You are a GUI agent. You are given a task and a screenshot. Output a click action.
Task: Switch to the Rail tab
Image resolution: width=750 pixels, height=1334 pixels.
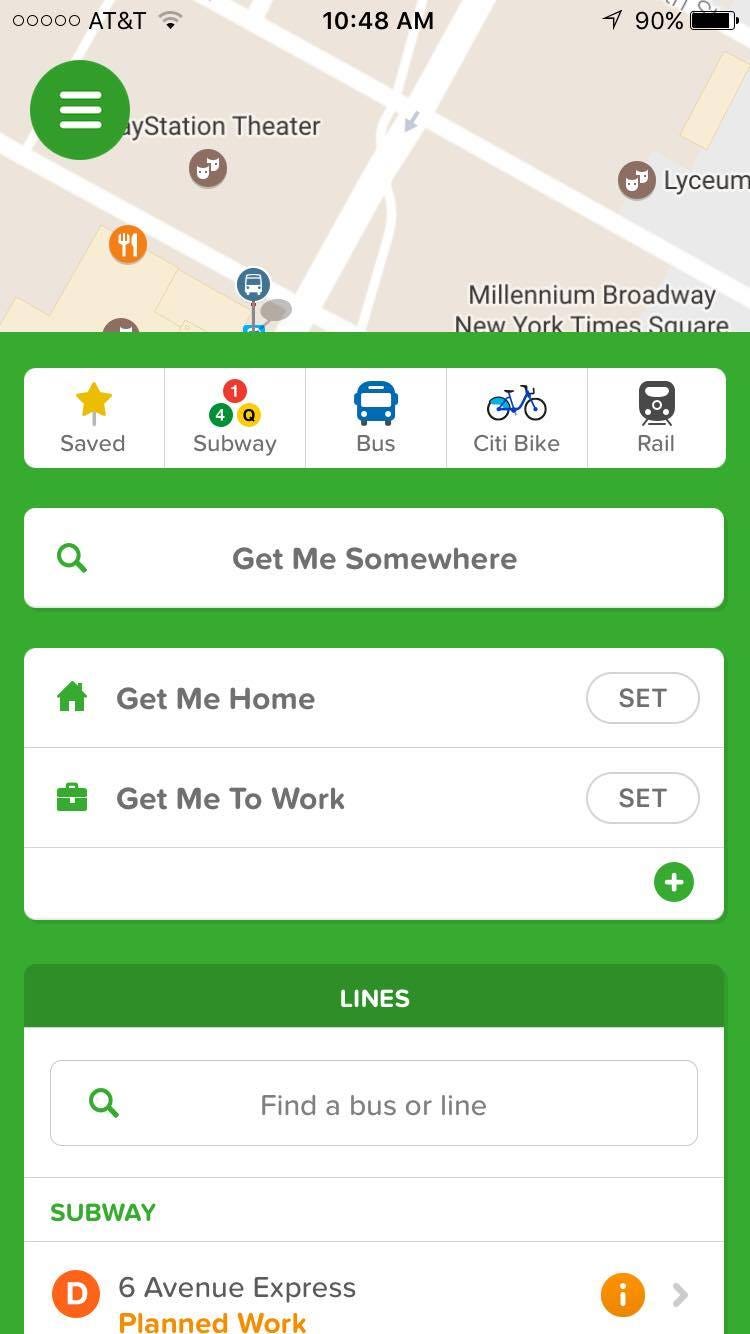[656, 418]
